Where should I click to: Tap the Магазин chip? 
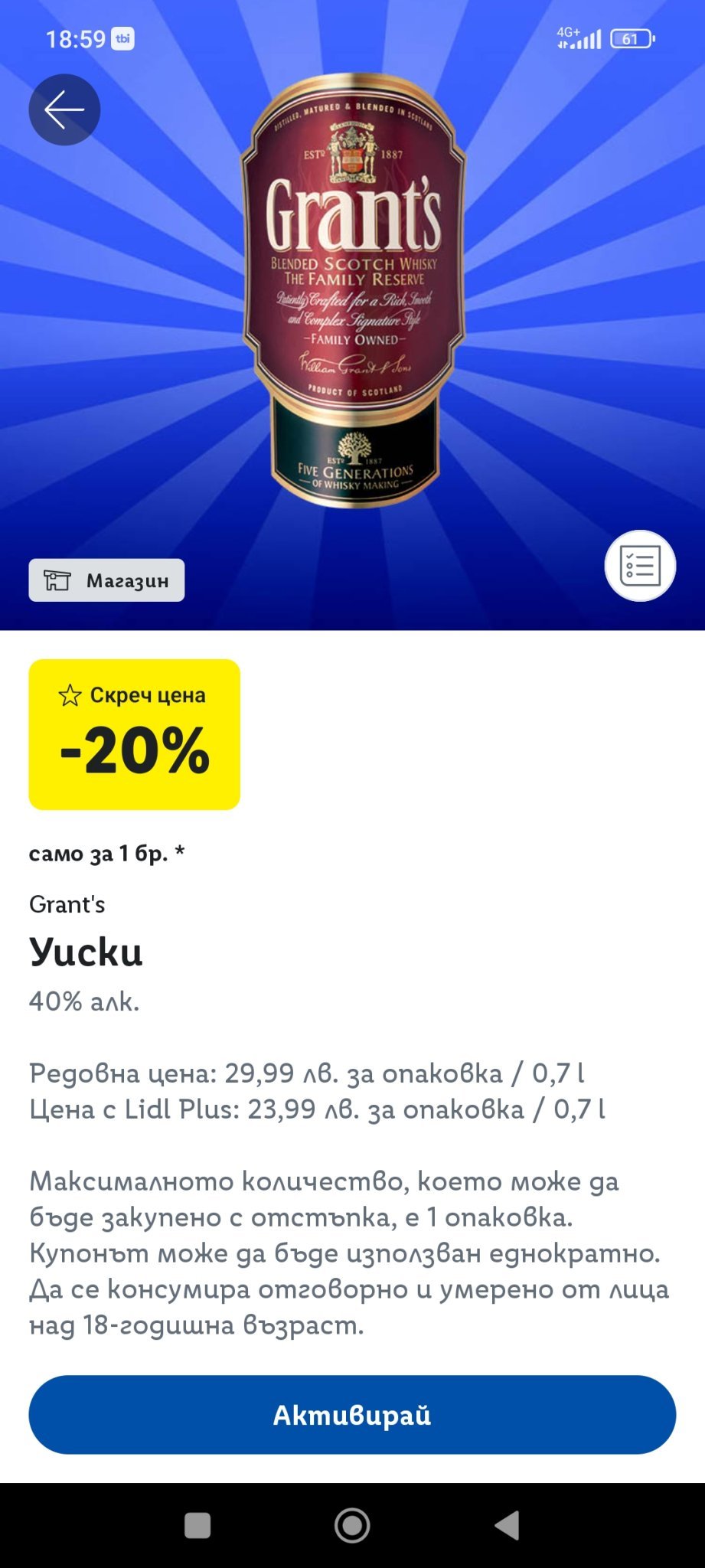106,580
